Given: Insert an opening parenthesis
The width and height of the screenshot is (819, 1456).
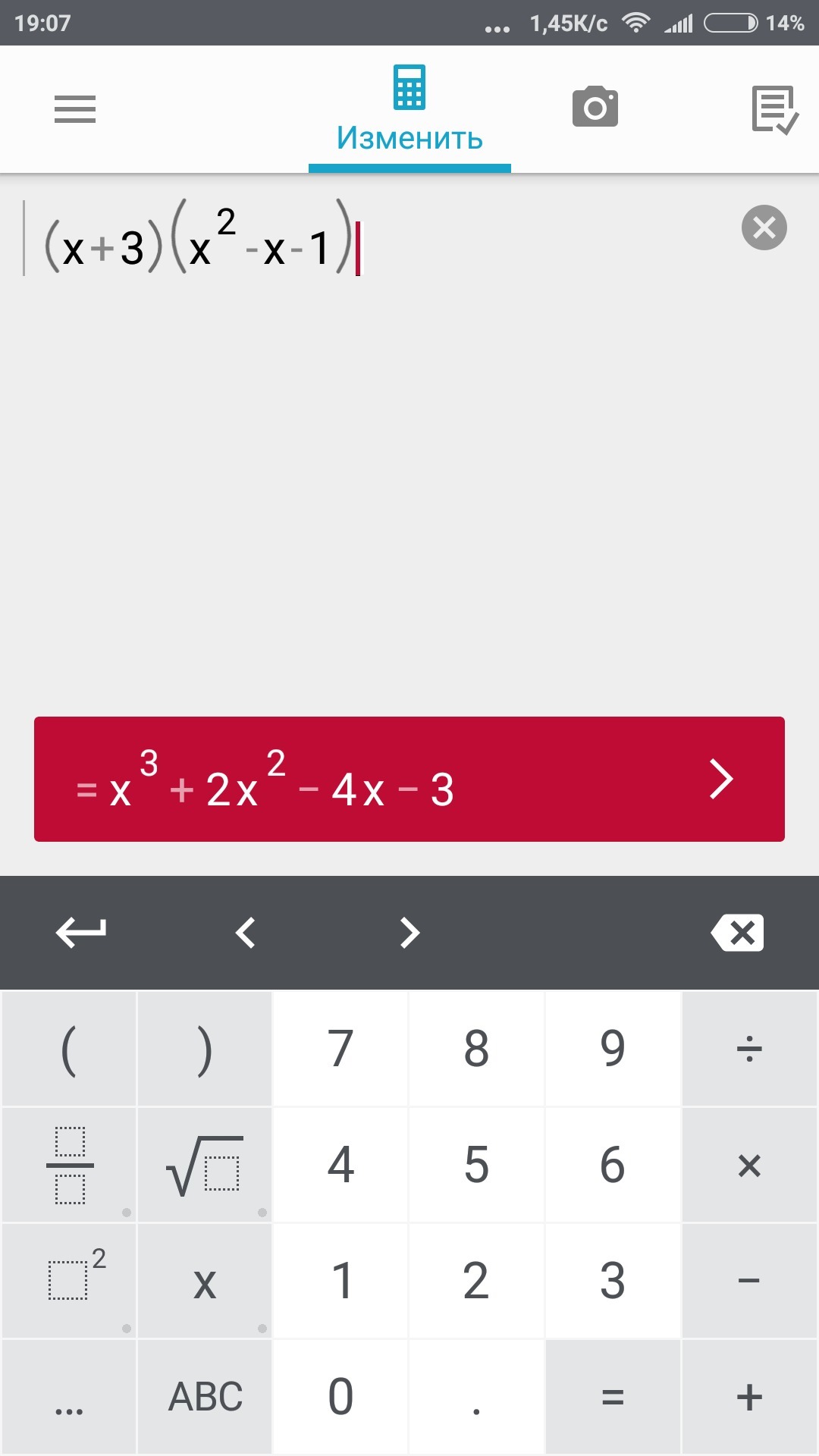Looking at the screenshot, I should pyautogui.click(x=69, y=1049).
